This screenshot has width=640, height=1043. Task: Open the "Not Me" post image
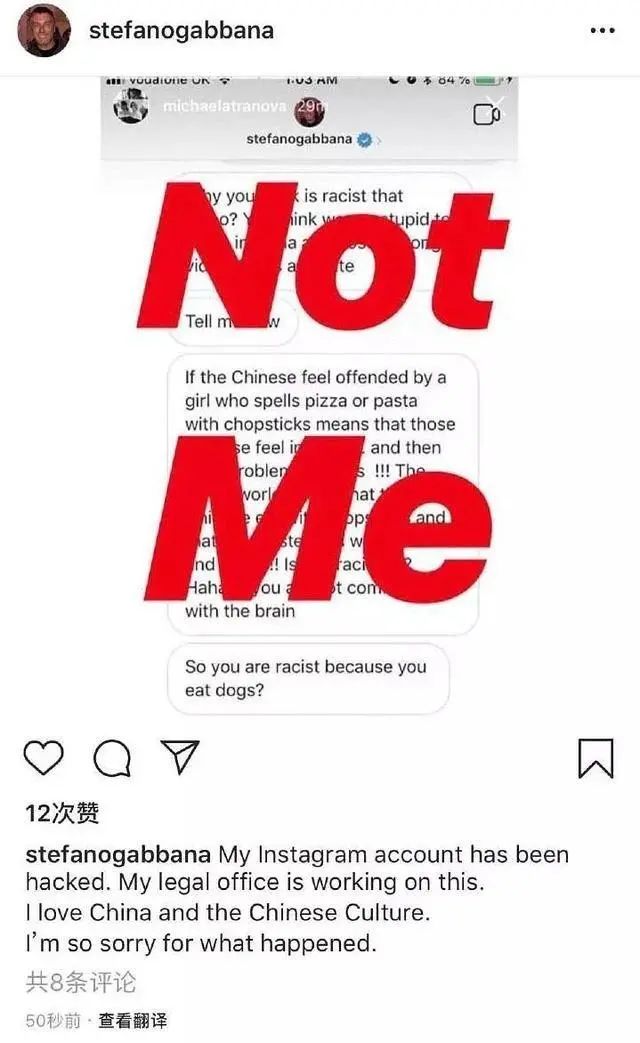pos(320,400)
